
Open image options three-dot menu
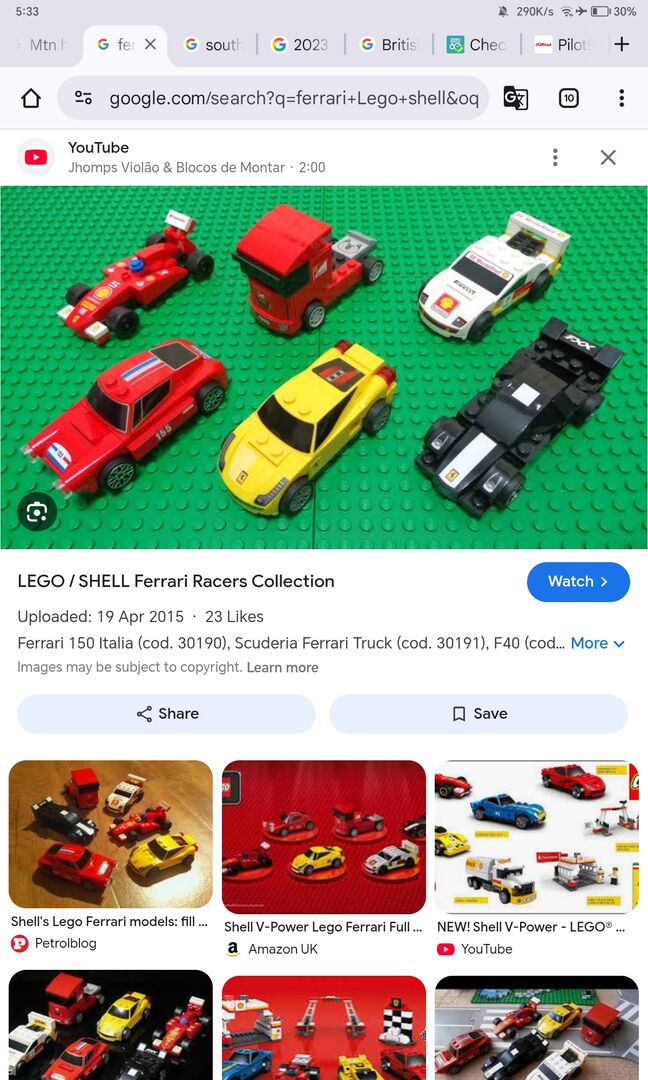(555, 157)
